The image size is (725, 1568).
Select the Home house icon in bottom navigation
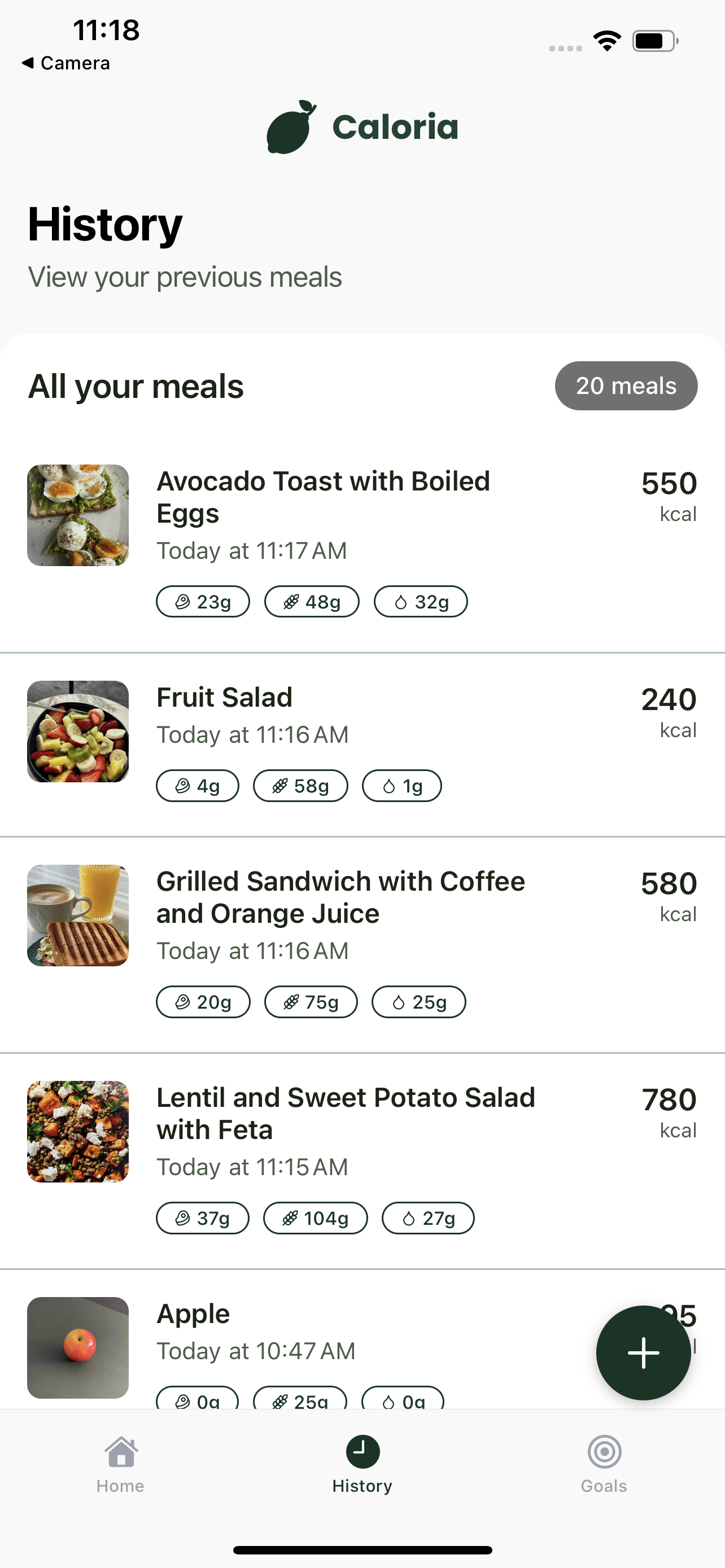[120, 1454]
